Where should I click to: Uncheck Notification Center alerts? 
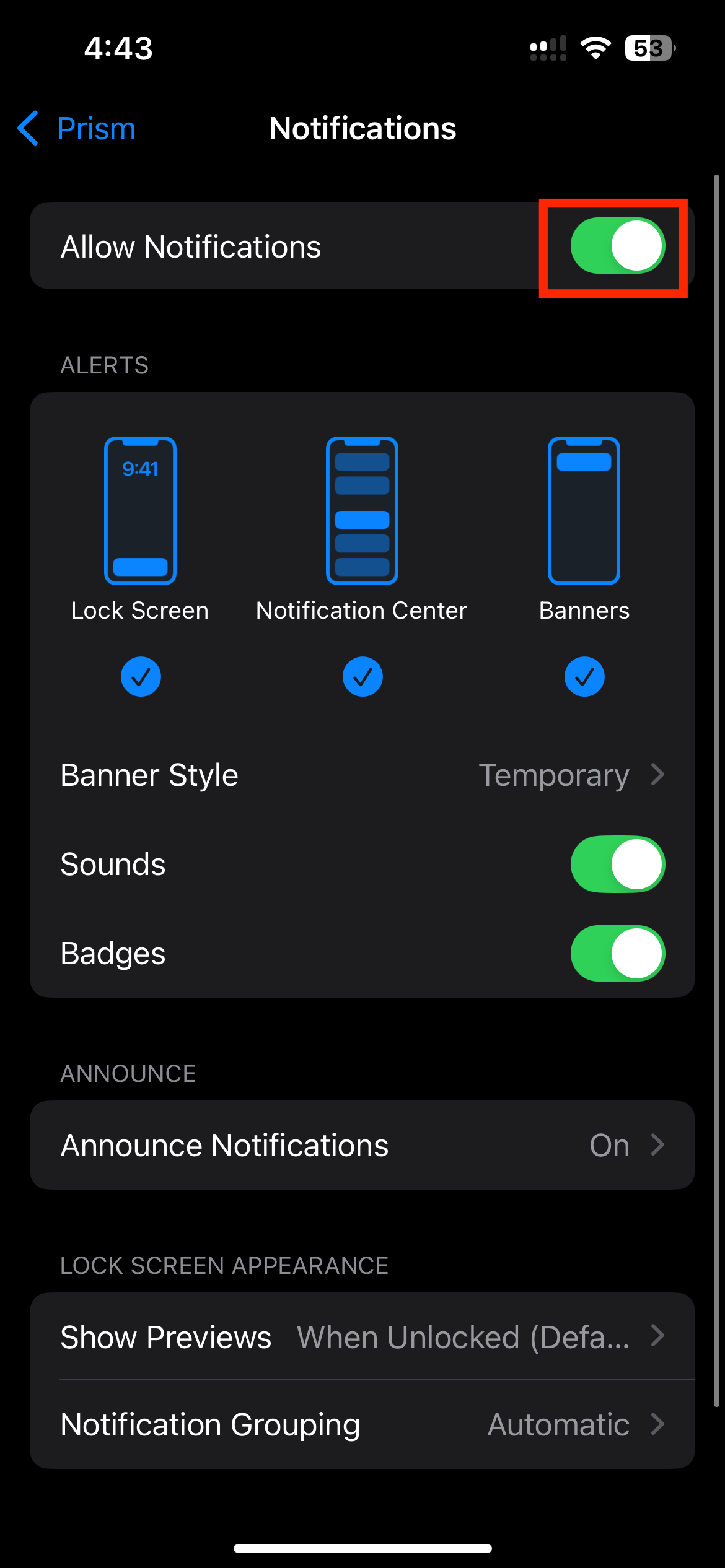pyautogui.click(x=362, y=676)
